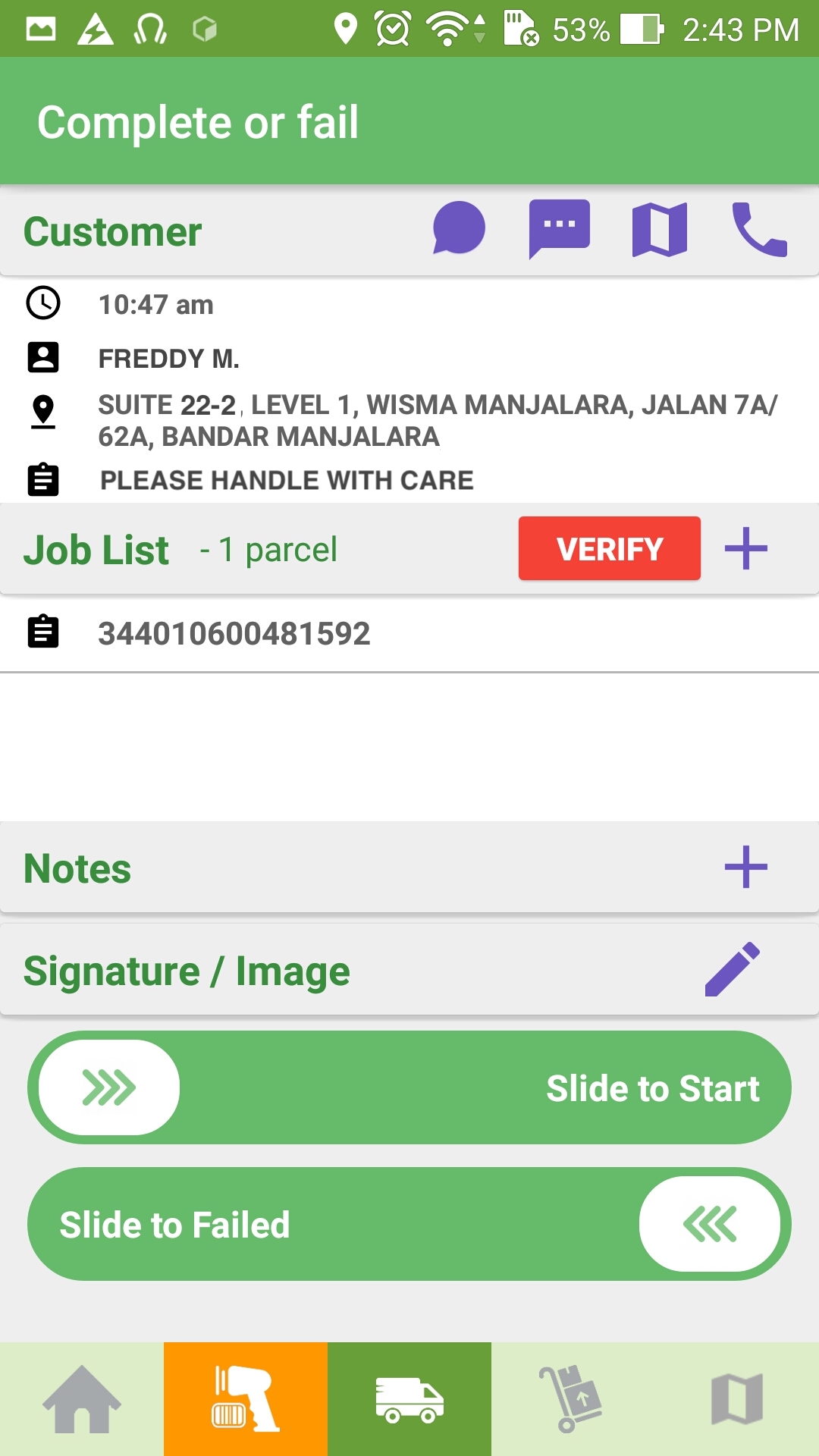Edit Signature / Image with the pencil
This screenshot has width=819, height=1456.
(733, 969)
